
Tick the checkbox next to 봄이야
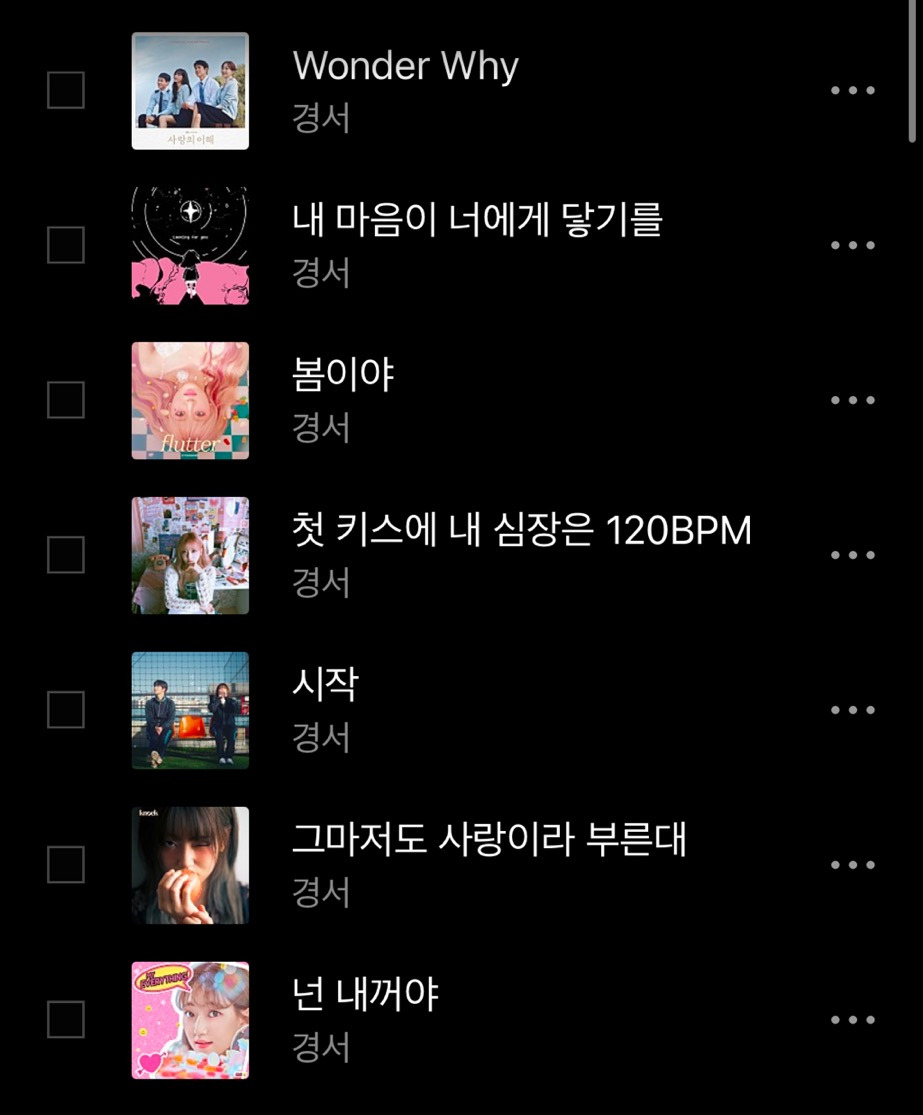point(66,400)
